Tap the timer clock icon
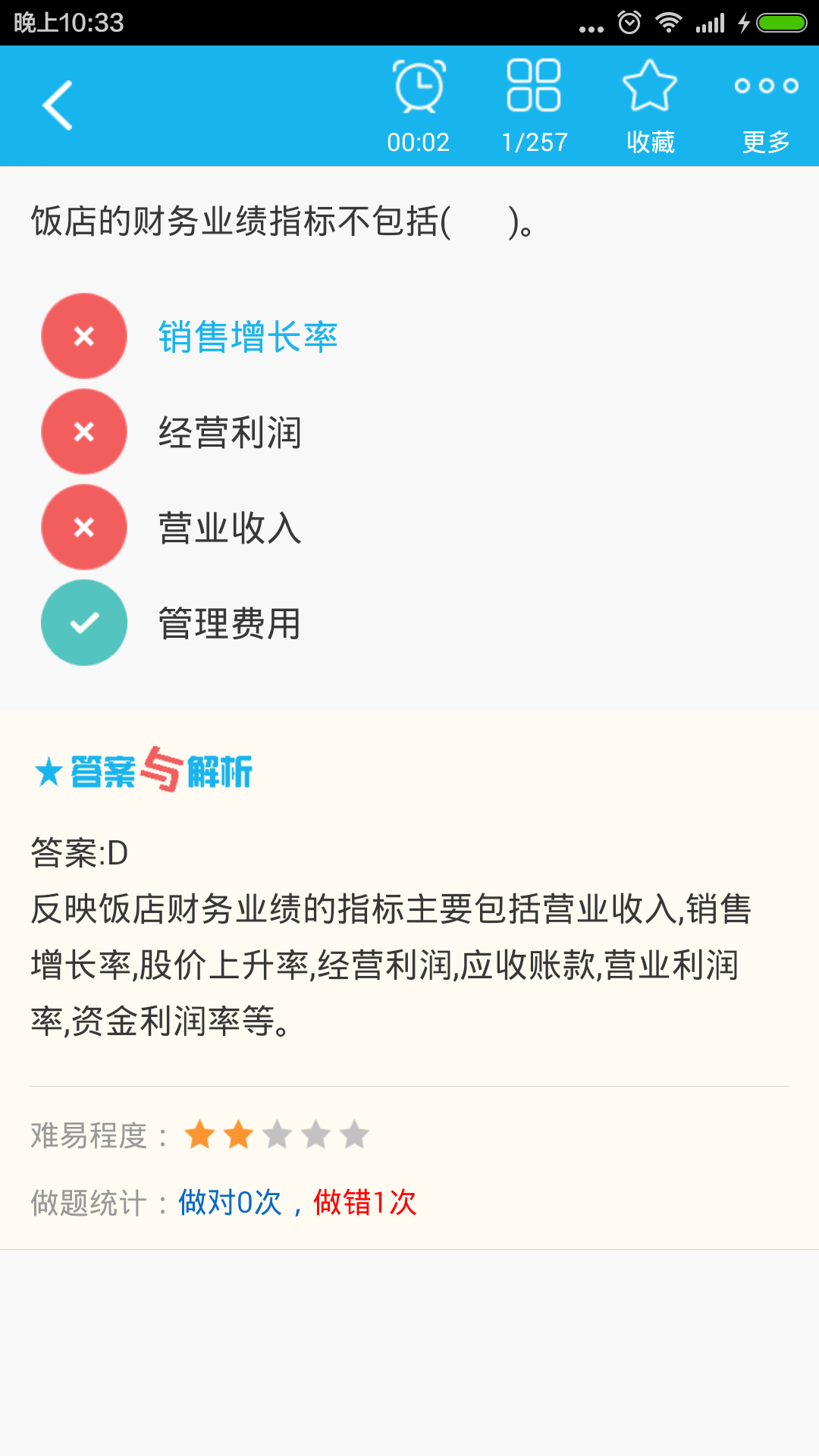 [x=419, y=105]
